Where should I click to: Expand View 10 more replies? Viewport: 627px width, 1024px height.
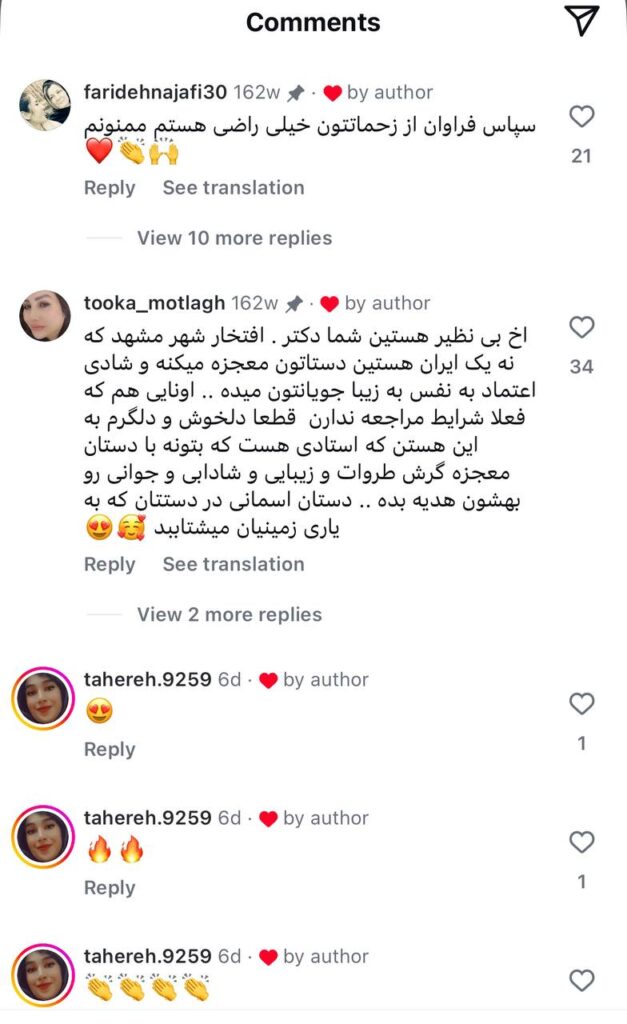pyautogui.click(x=234, y=238)
